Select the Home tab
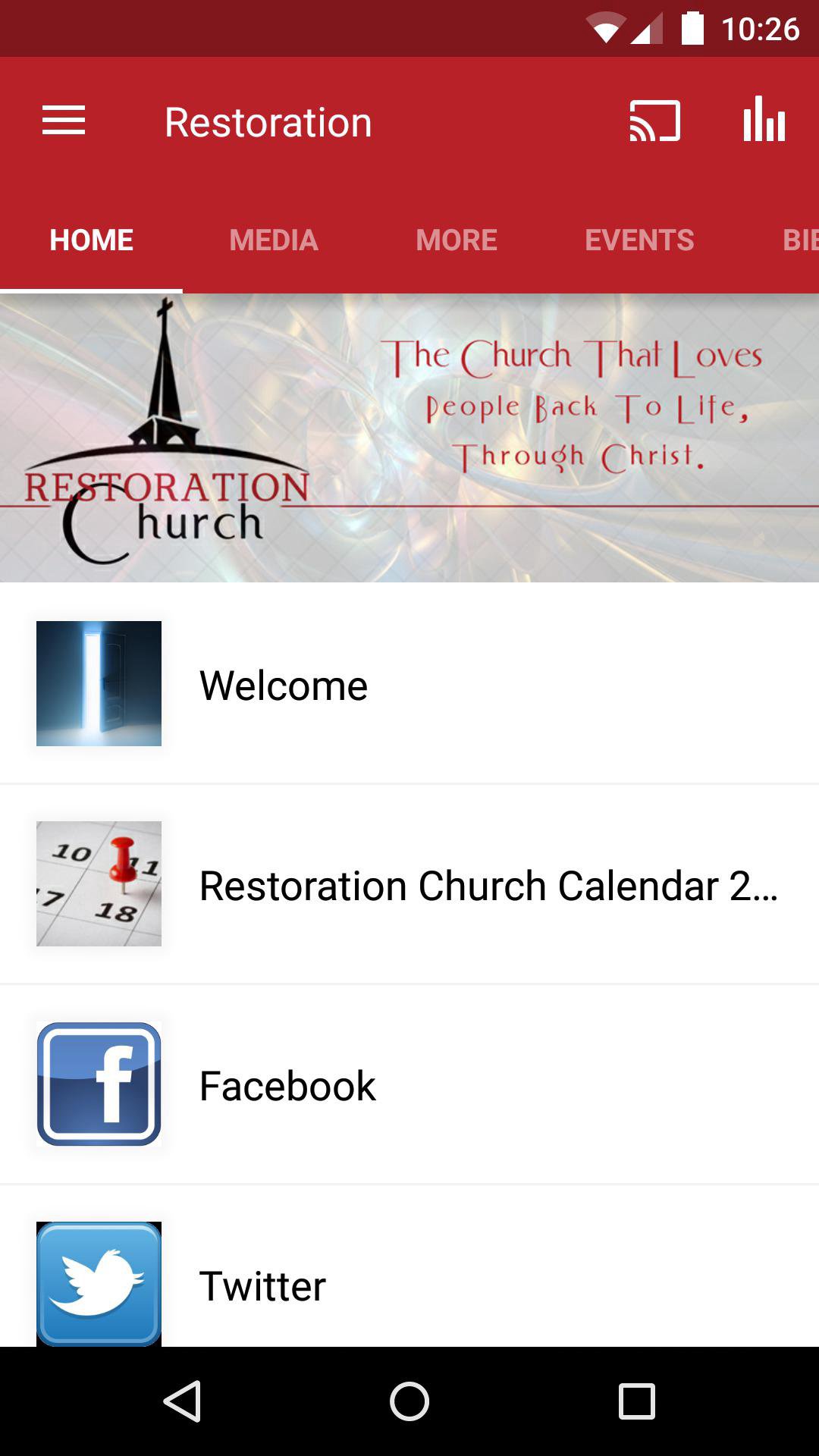Image resolution: width=819 pixels, height=1456 pixels. click(92, 240)
